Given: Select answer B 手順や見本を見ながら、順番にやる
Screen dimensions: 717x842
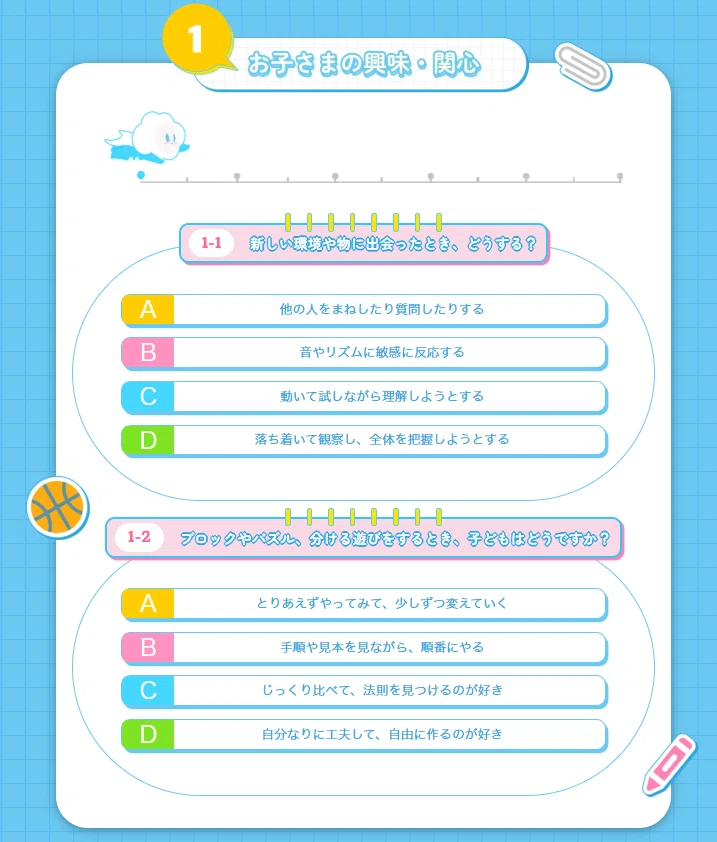Looking at the screenshot, I should (364, 647).
